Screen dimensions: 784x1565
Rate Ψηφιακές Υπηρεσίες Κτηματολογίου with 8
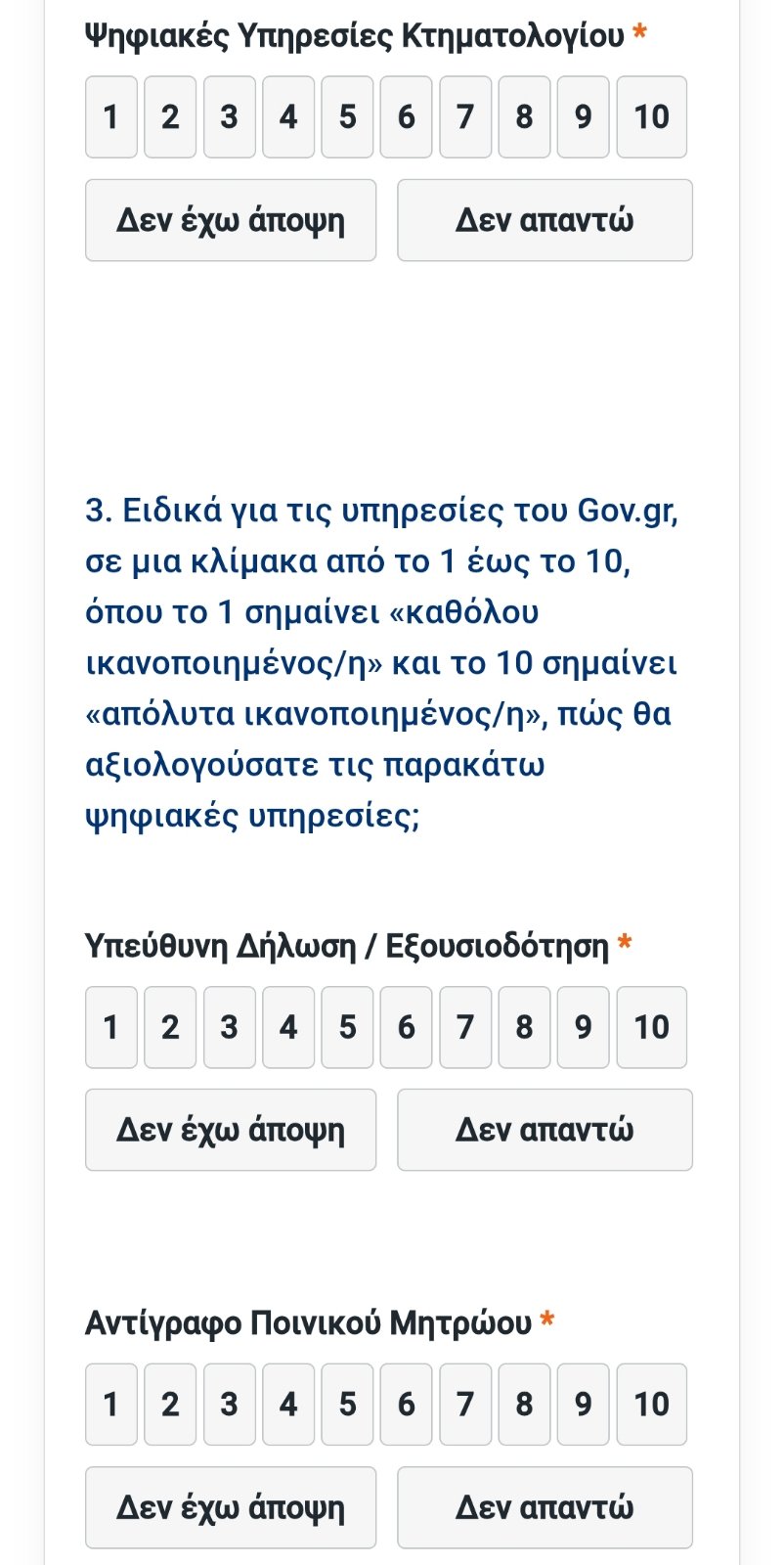(524, 117)
